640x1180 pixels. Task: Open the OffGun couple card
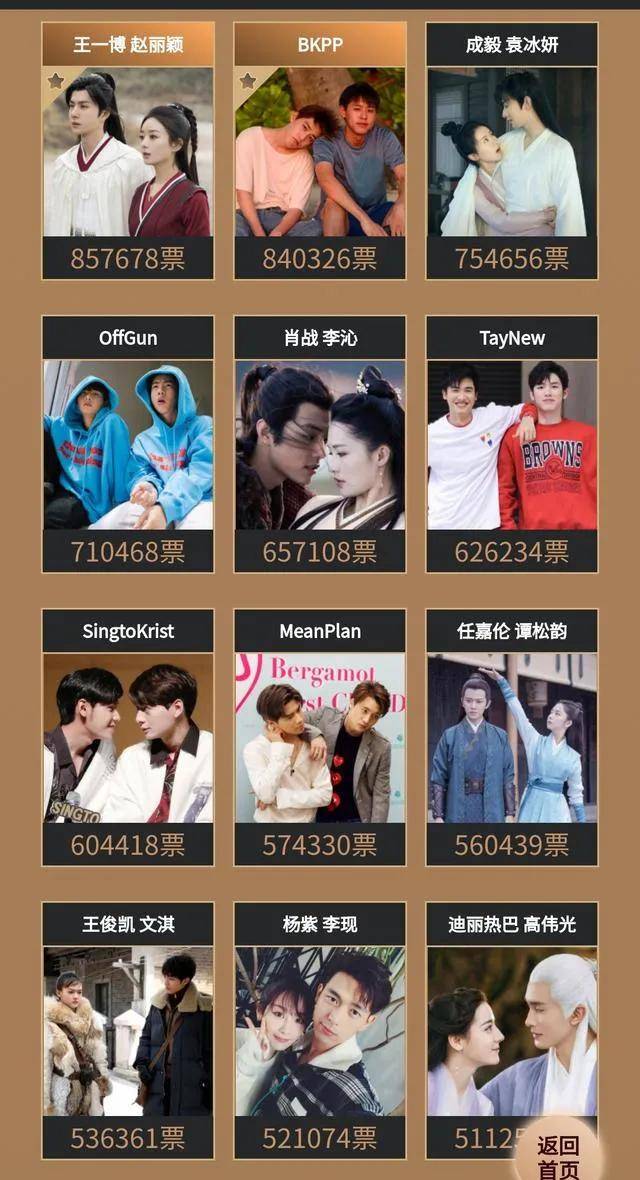pos(128,445)
